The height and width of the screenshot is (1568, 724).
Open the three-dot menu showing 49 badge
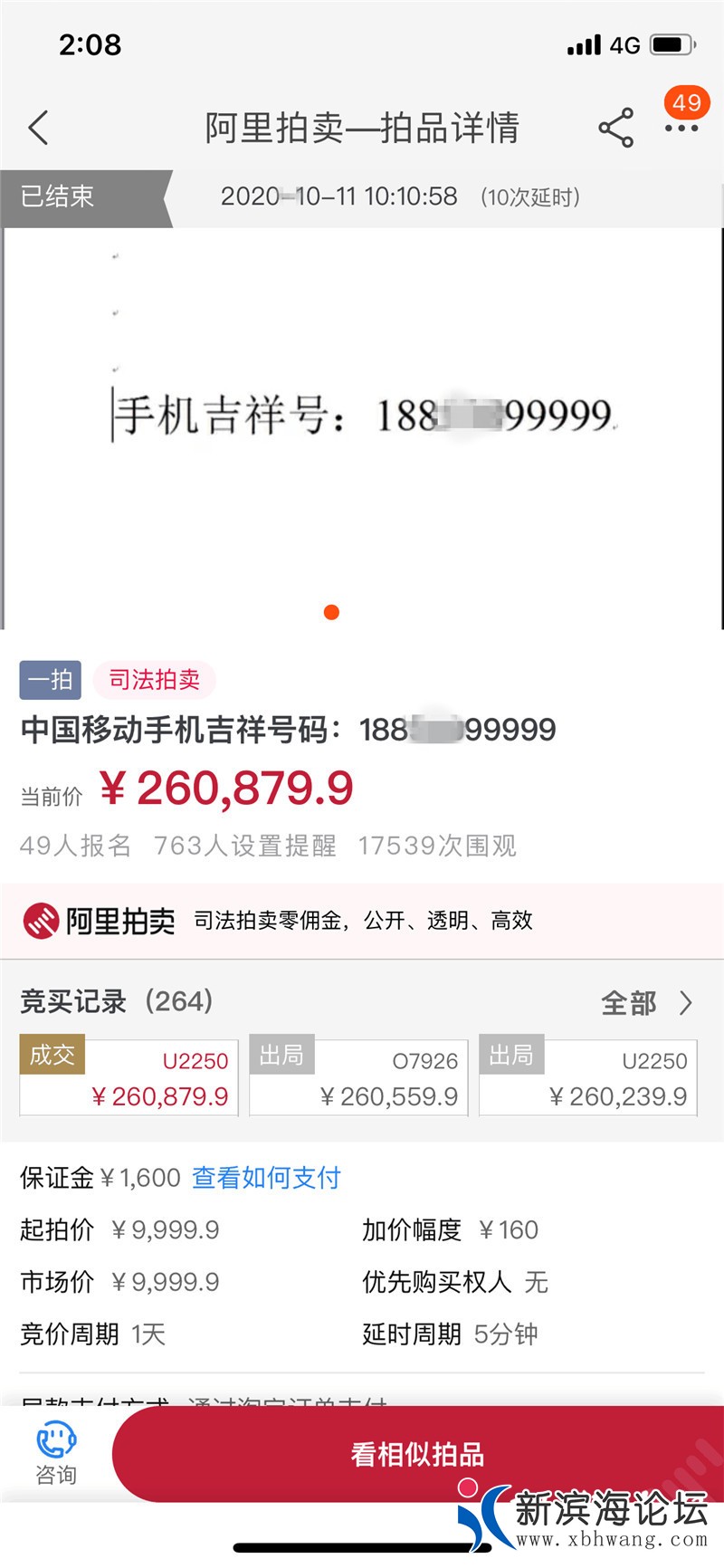click(x=679, y=131)
